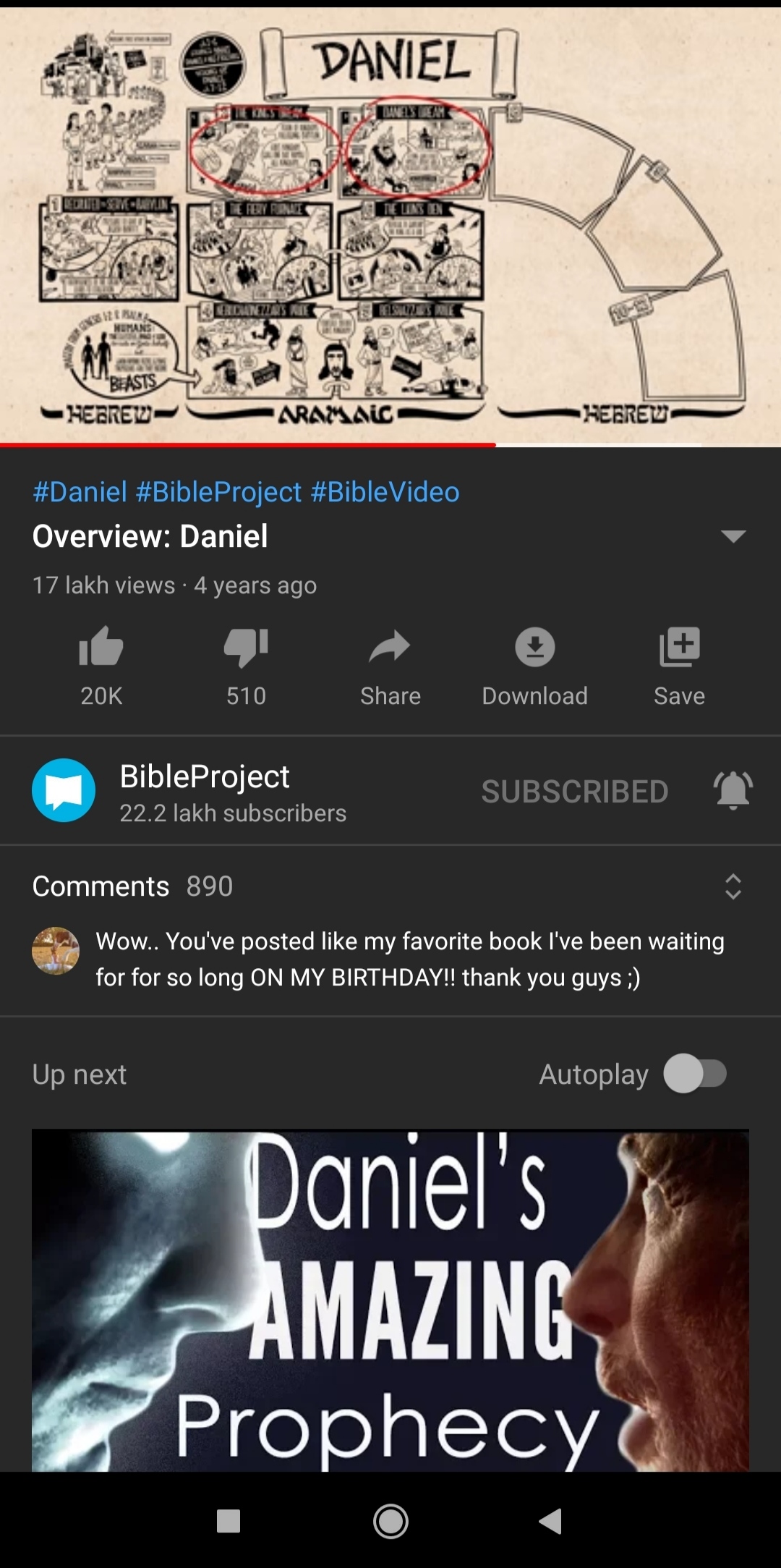Go back using the system back button
Image resolution: width=781 pixels, height=1568 pixels.
550,1521
